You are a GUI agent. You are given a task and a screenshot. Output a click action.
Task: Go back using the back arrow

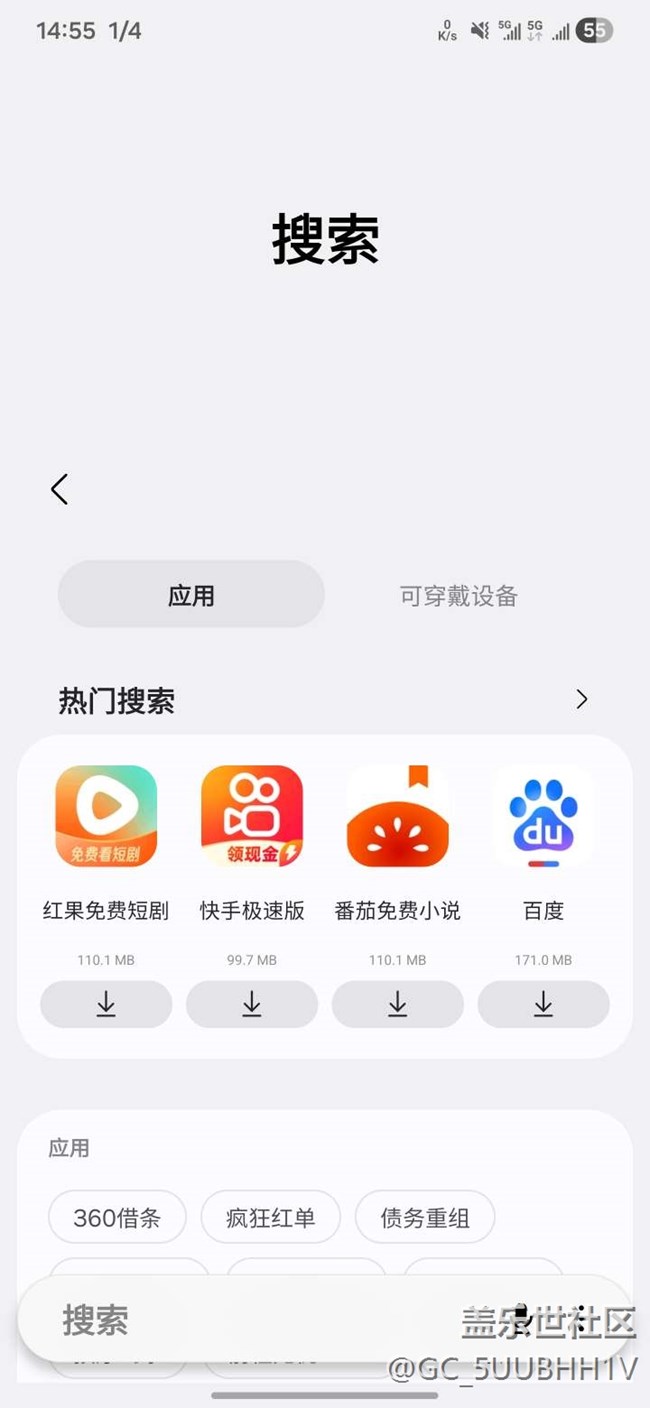(60, 490)
